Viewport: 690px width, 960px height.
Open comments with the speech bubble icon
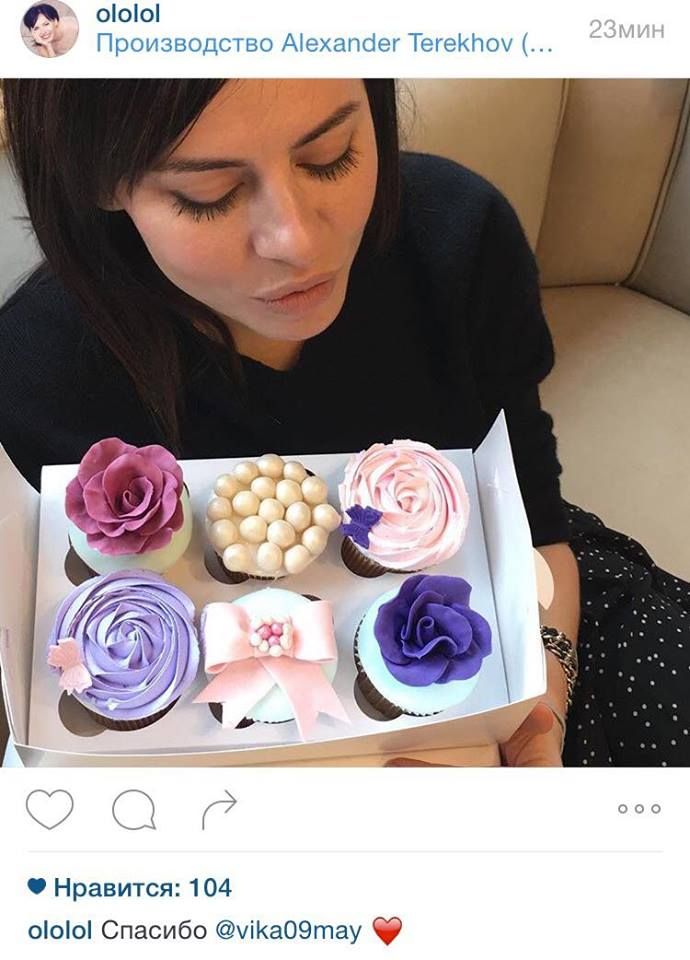[x=133, y=810]
